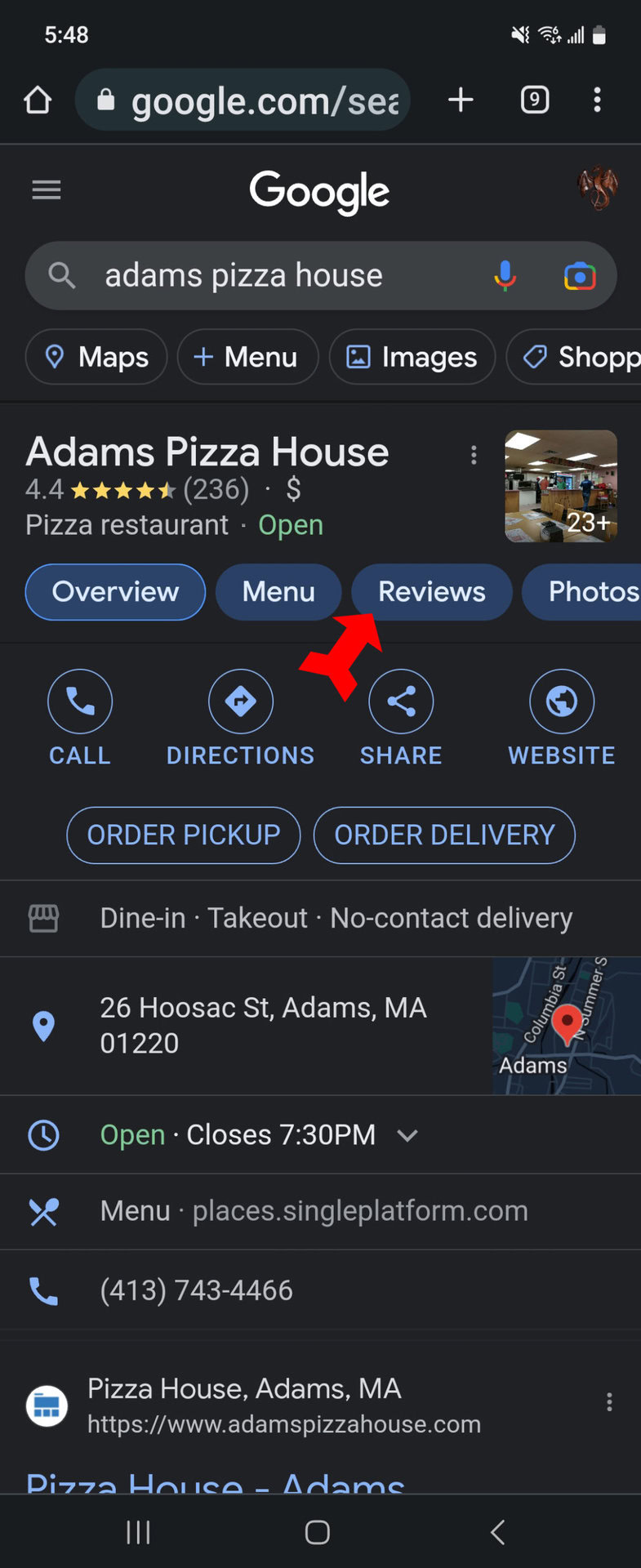Select the Maps filter chip
641x1568 pixels.
tap(96, 357)
